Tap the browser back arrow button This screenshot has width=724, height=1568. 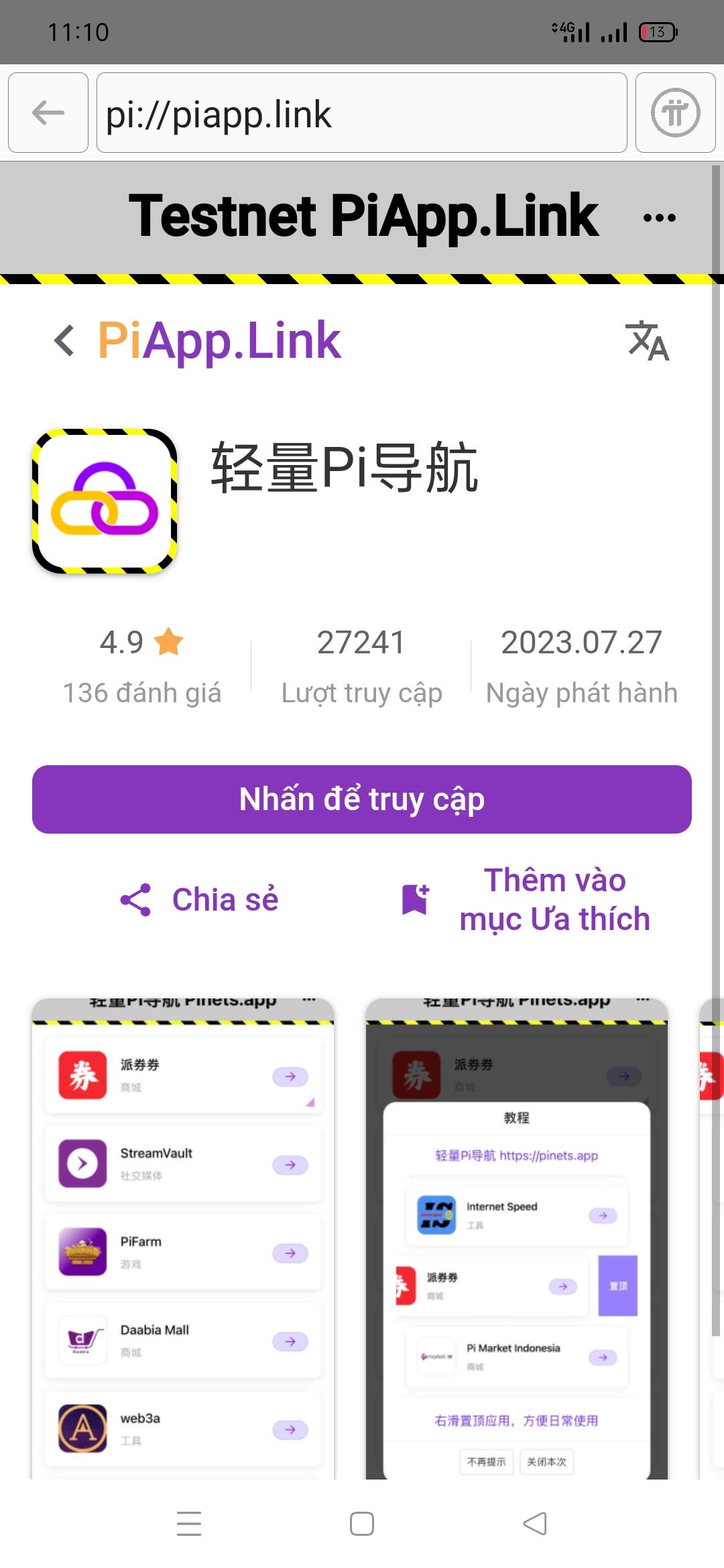click(48, 113)
